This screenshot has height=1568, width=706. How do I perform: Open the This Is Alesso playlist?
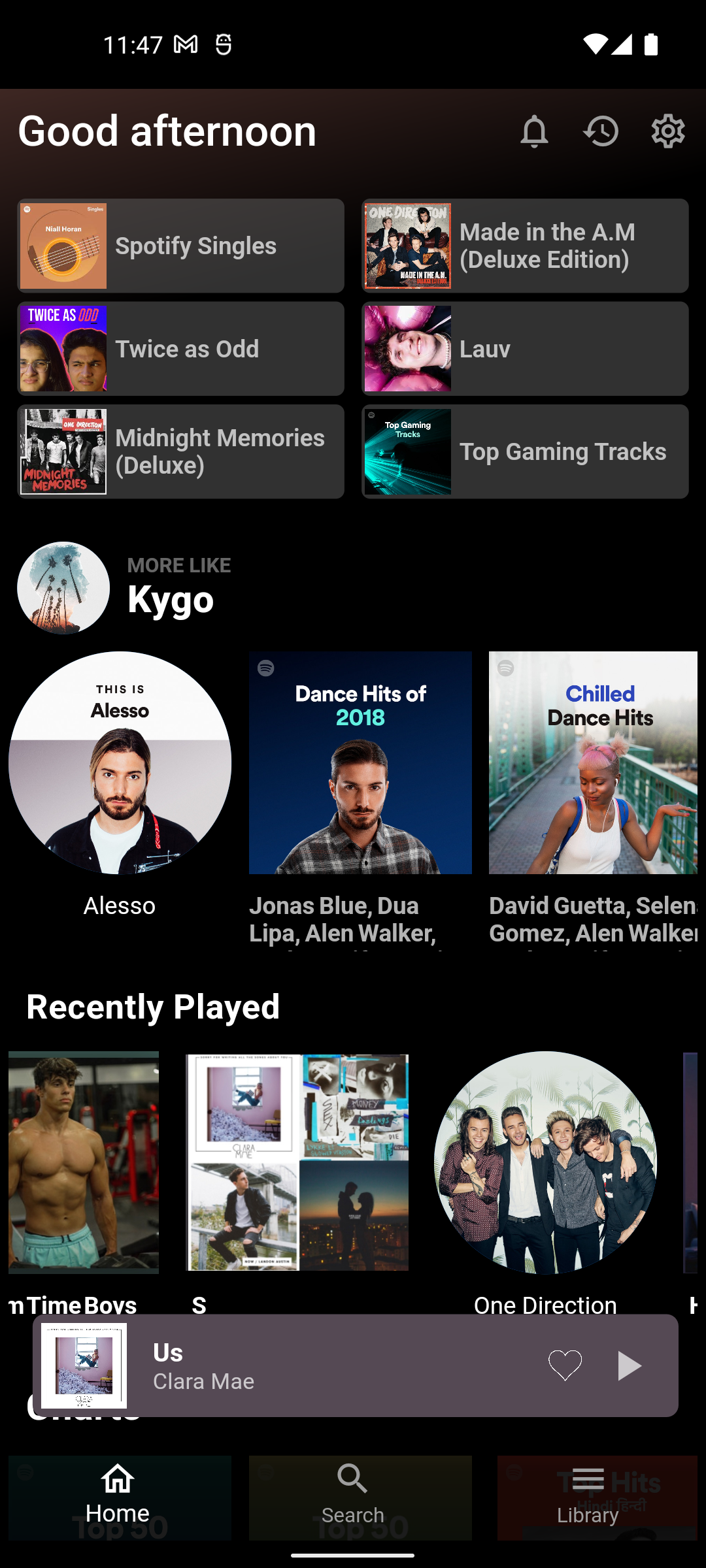(119, 762)
